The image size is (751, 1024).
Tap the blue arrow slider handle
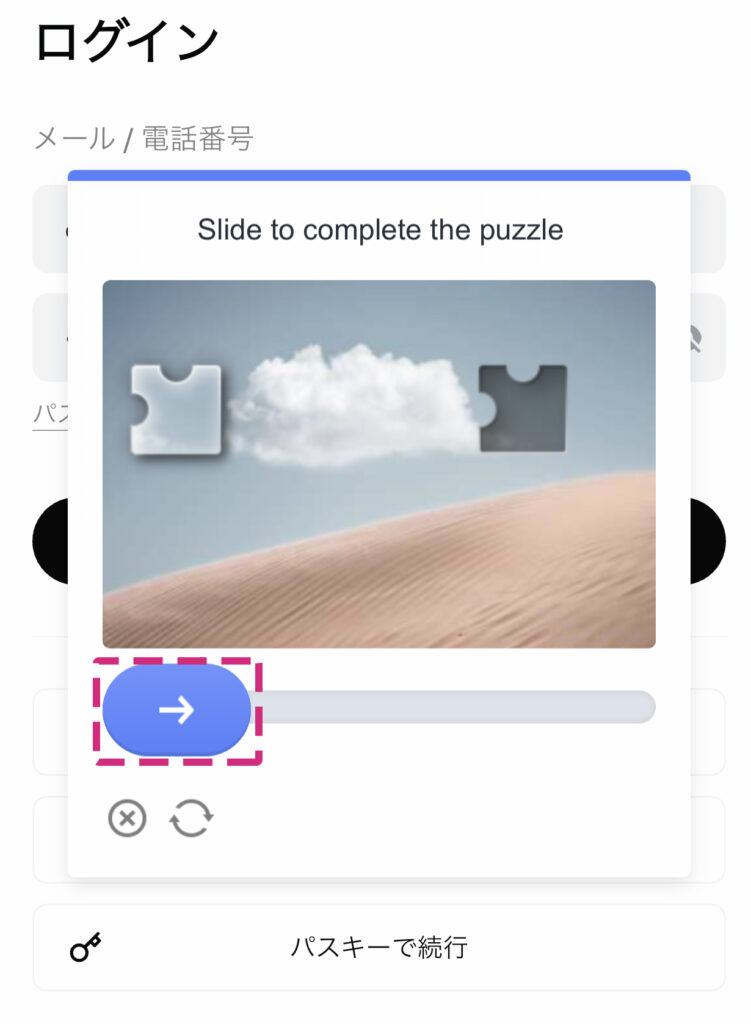(176, 709)
